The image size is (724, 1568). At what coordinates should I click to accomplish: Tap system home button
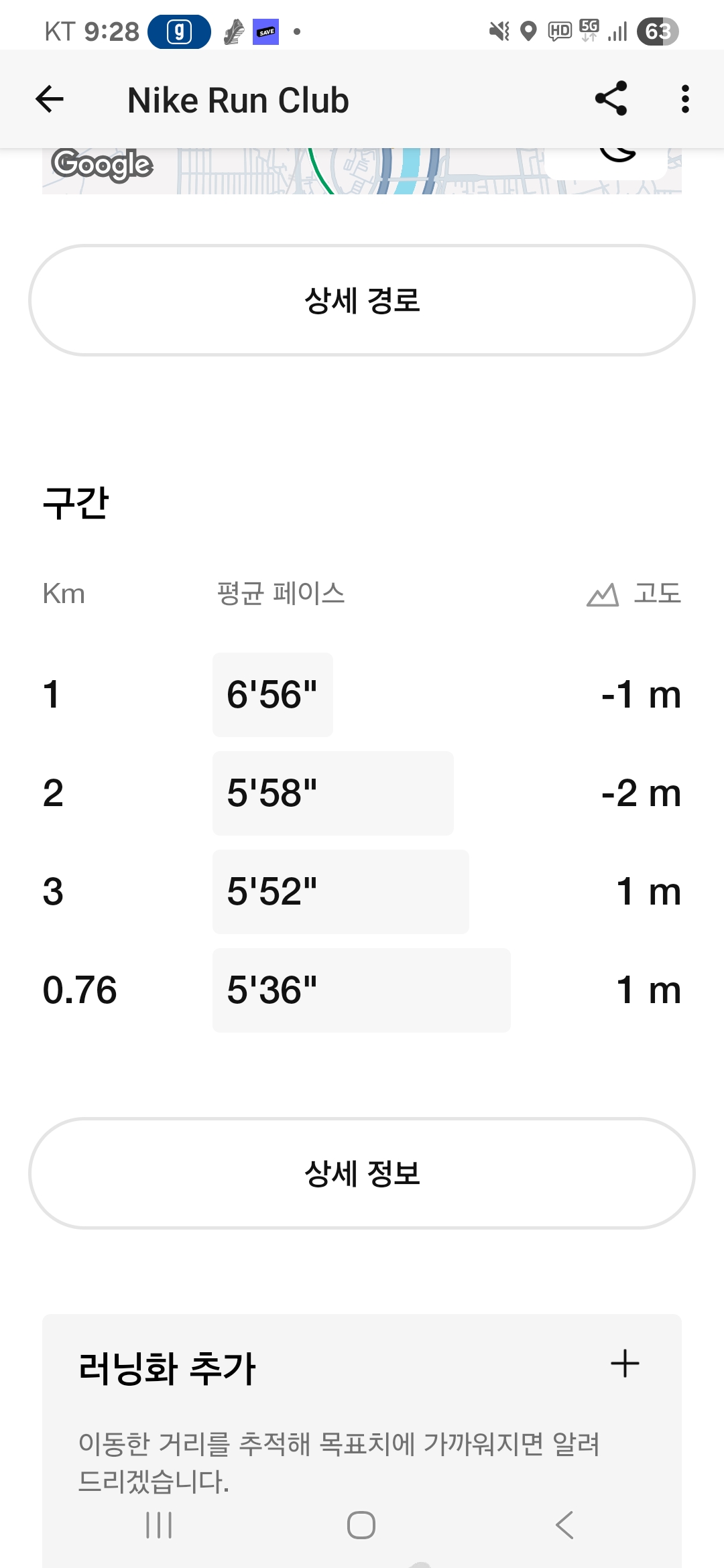coord(361,1526)
